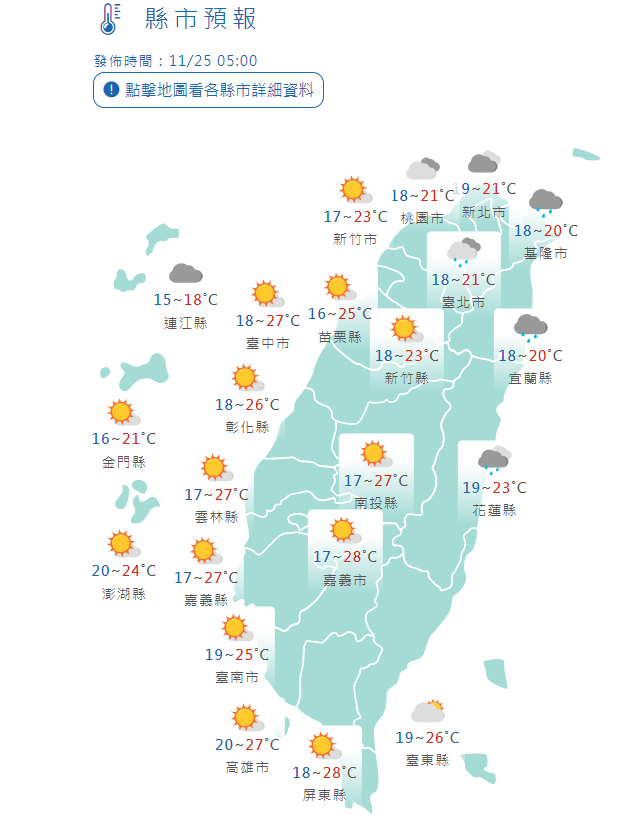Tap the 臺北市 forecast card
622x826 pixels.
pos(463,278)
